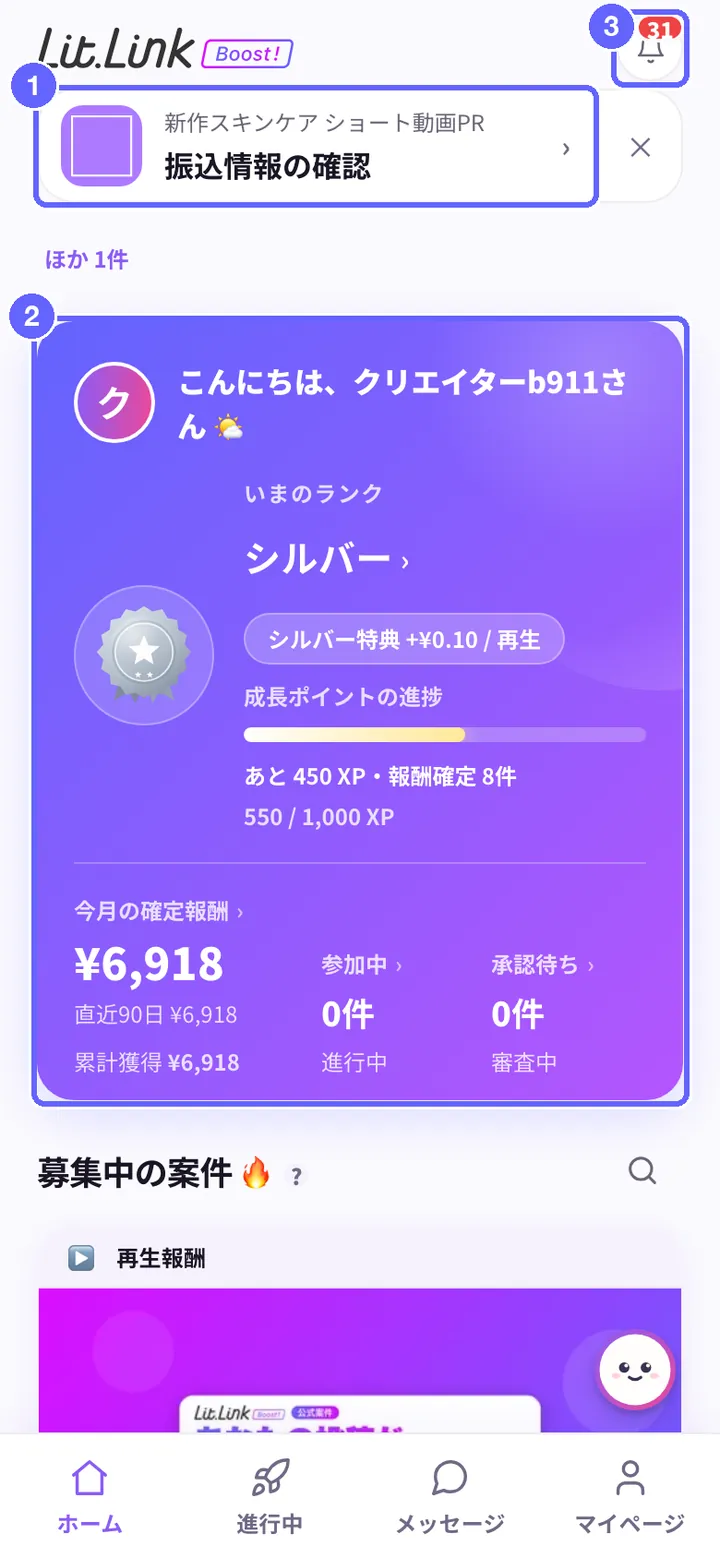Image resolution: width=720 pixels, height=1558 pixels.
Task: Open the シルバー rank details
Action: pos(327,560)
